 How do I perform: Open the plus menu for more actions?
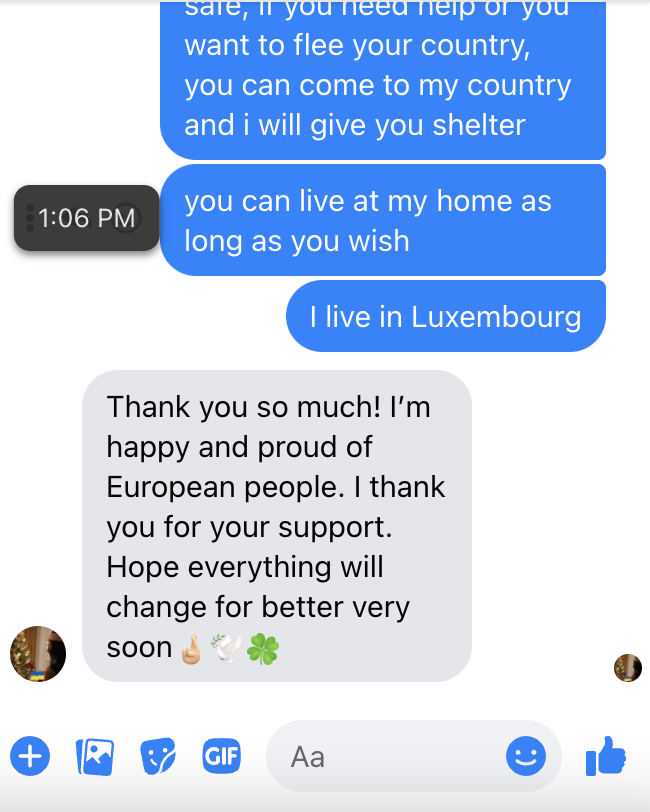pos(30,756)
